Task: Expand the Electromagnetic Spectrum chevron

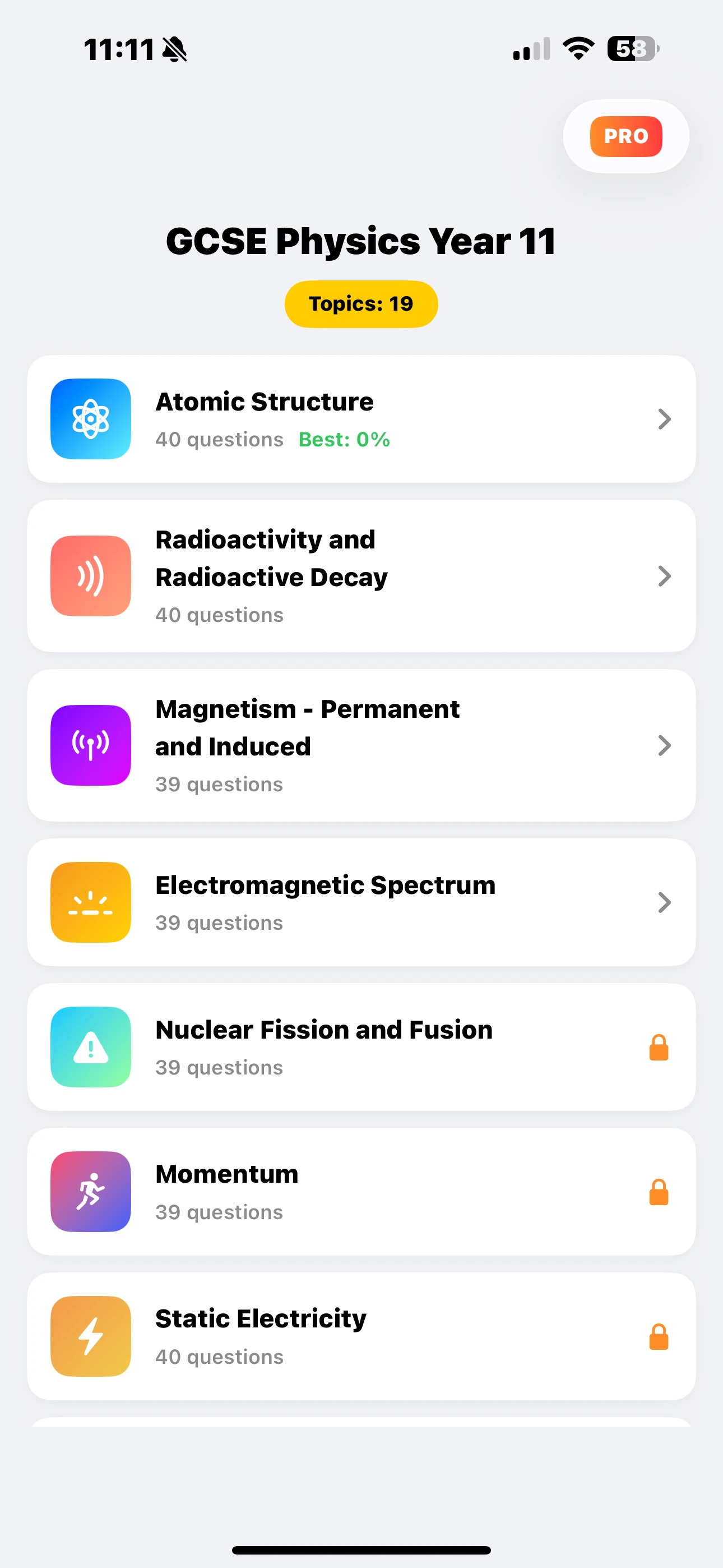Action: 664,903
